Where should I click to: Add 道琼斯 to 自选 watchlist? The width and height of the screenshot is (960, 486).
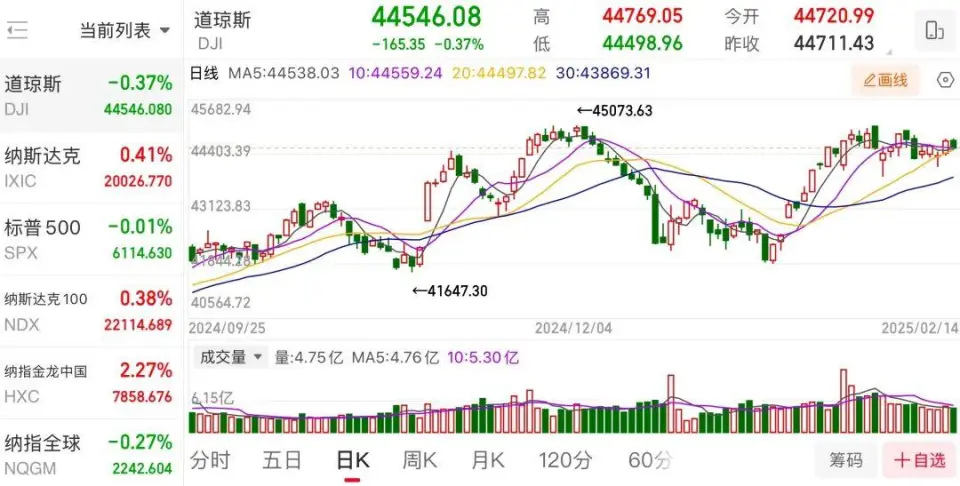(919, 460)
